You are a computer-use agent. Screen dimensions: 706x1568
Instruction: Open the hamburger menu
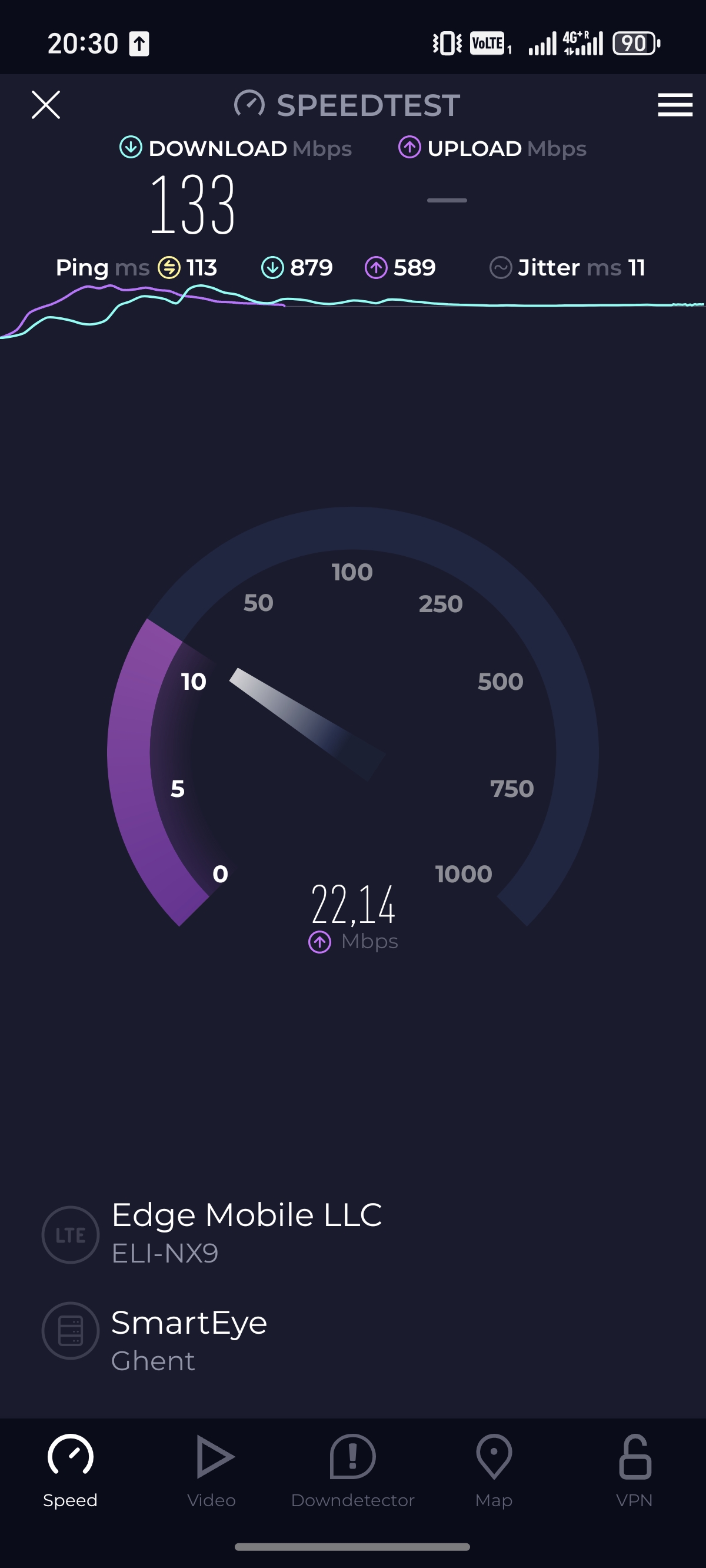pos(675,105)
